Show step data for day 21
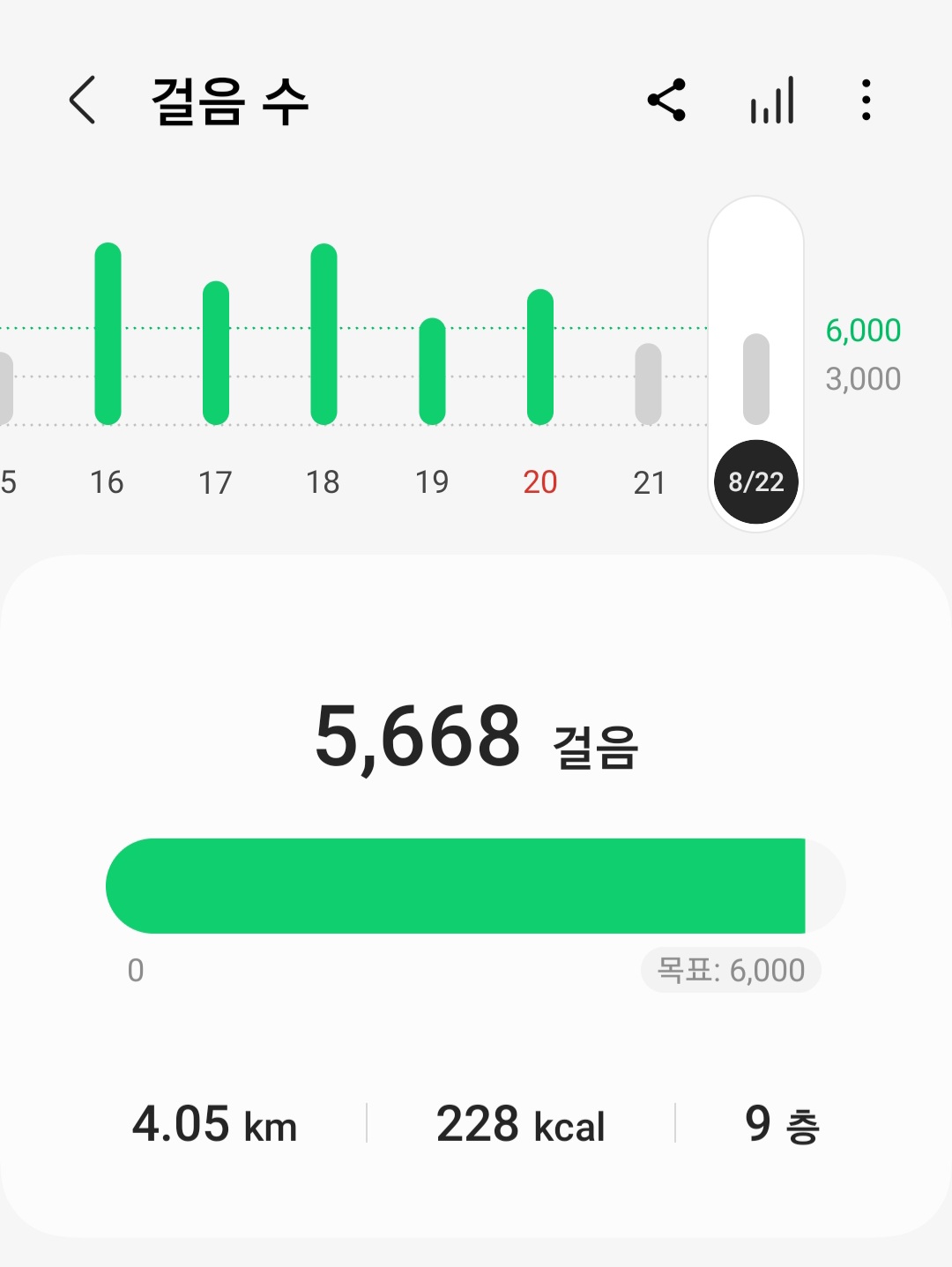This screenshot has width=952, height=1267. click(x=648, y=384)
